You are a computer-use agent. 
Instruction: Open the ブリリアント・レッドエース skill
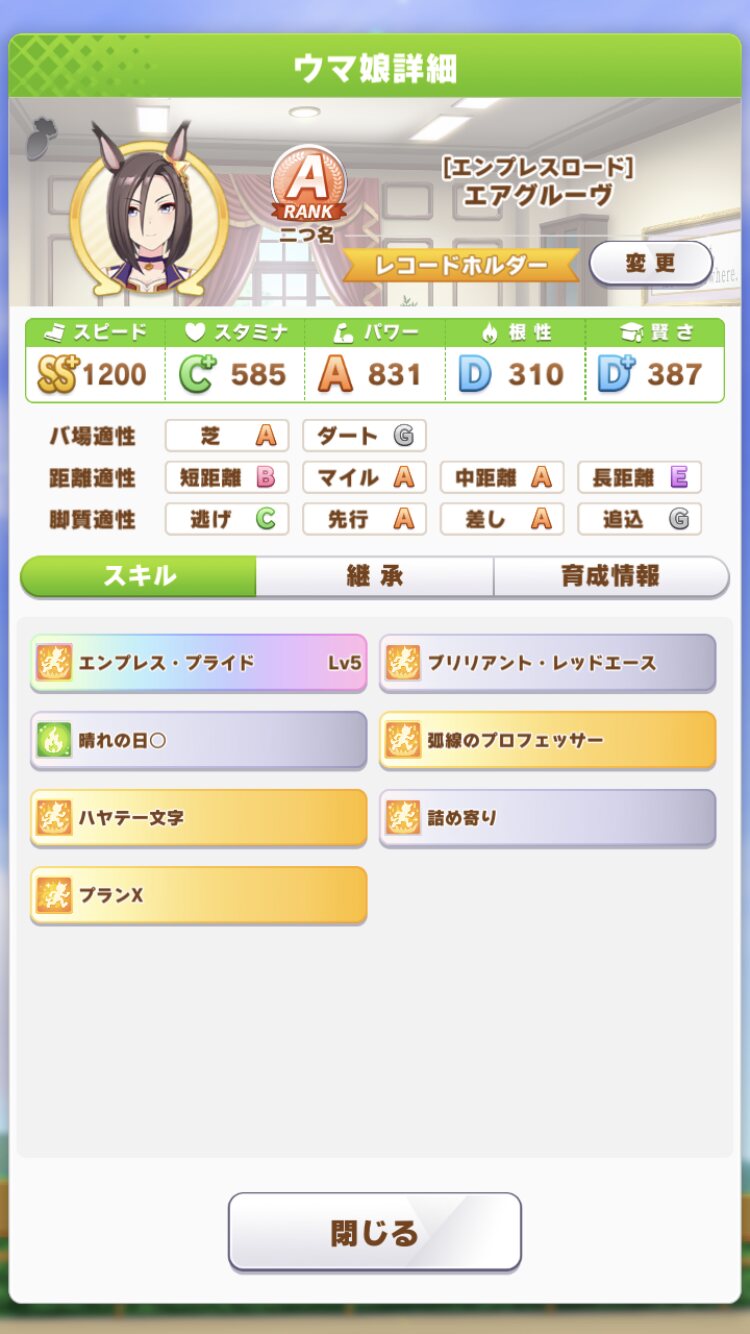(x=547, y=662)
